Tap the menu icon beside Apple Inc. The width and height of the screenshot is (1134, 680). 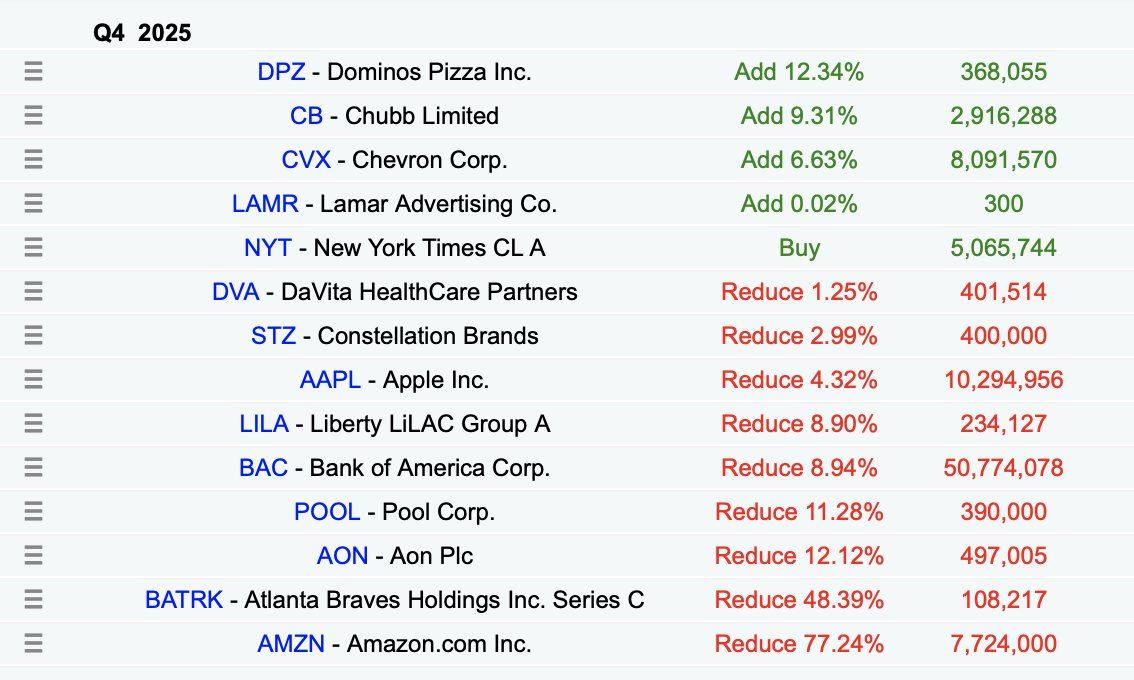pyautogui.click(x=33, y=380)
